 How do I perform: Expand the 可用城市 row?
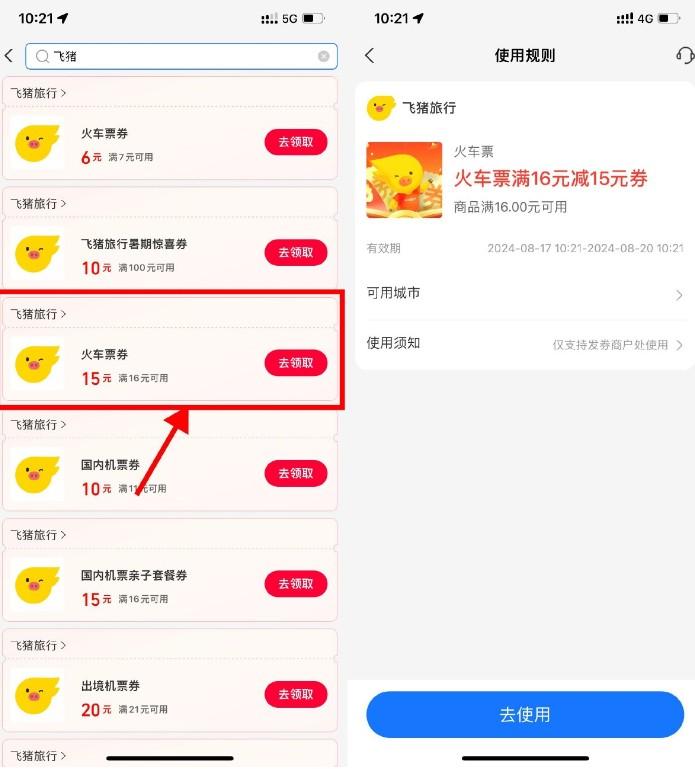click(525, 294)
